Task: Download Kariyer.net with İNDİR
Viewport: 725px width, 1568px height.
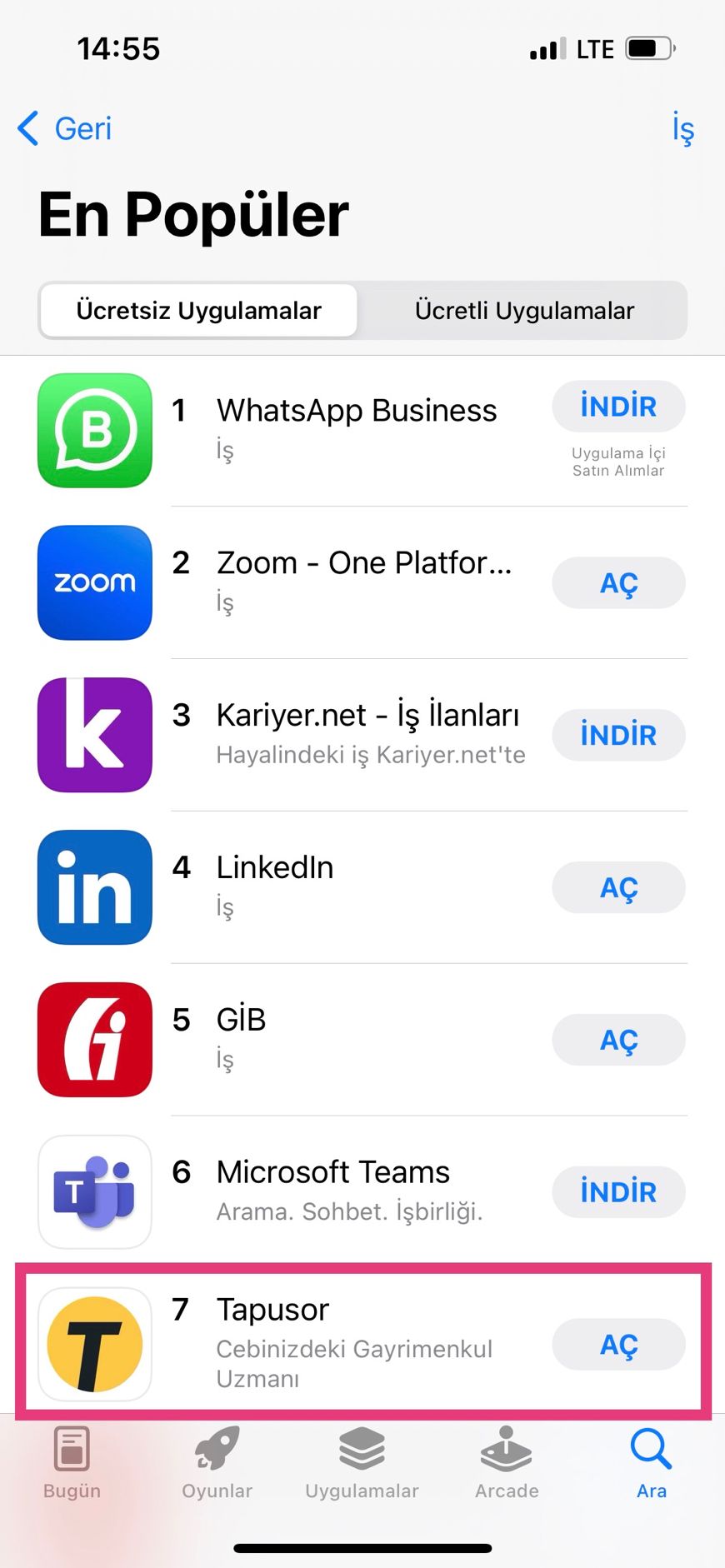Action: tap(618, 735)
